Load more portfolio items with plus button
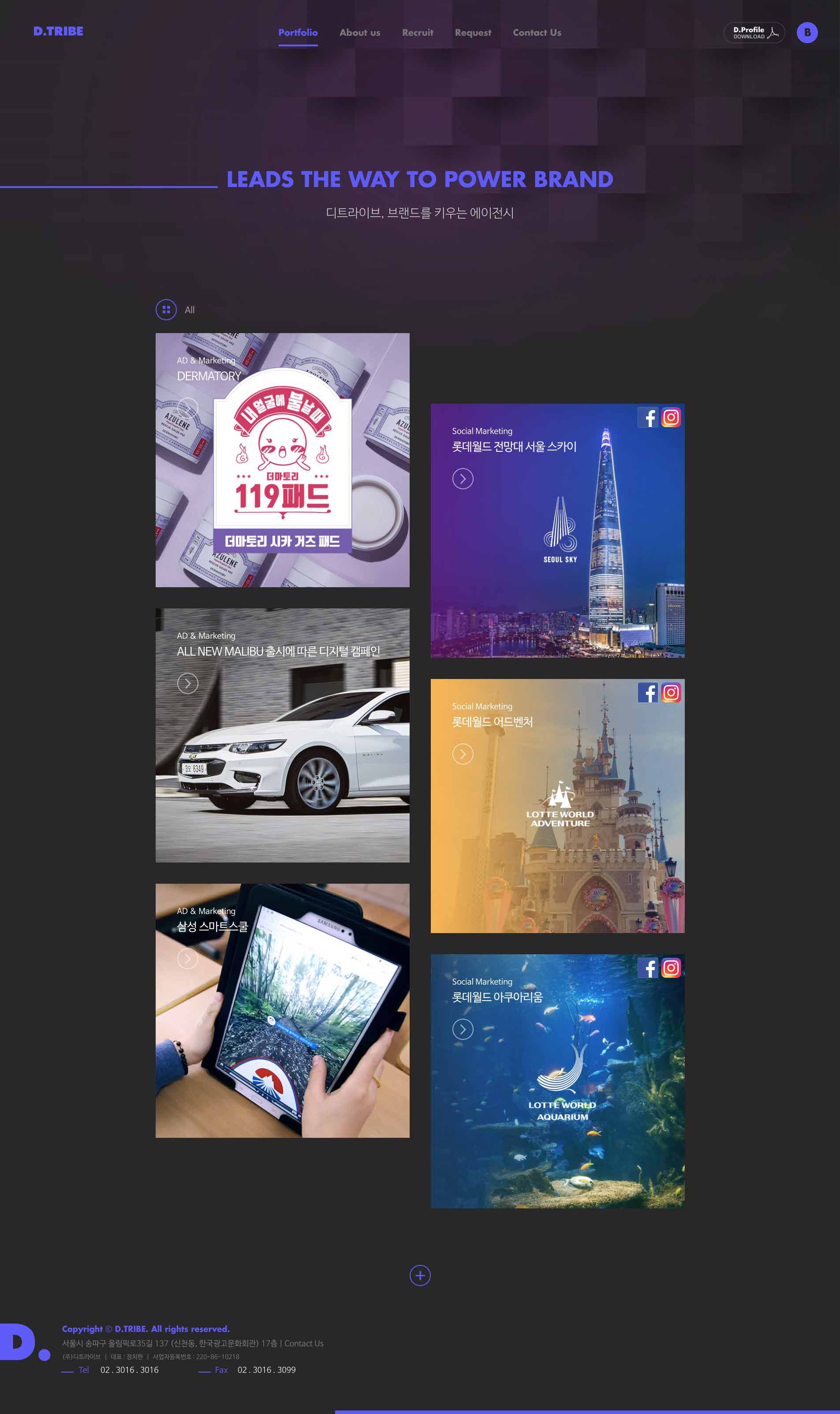Image resolution: width=840 pixels, height=1414 pixels. point(420,1275)
